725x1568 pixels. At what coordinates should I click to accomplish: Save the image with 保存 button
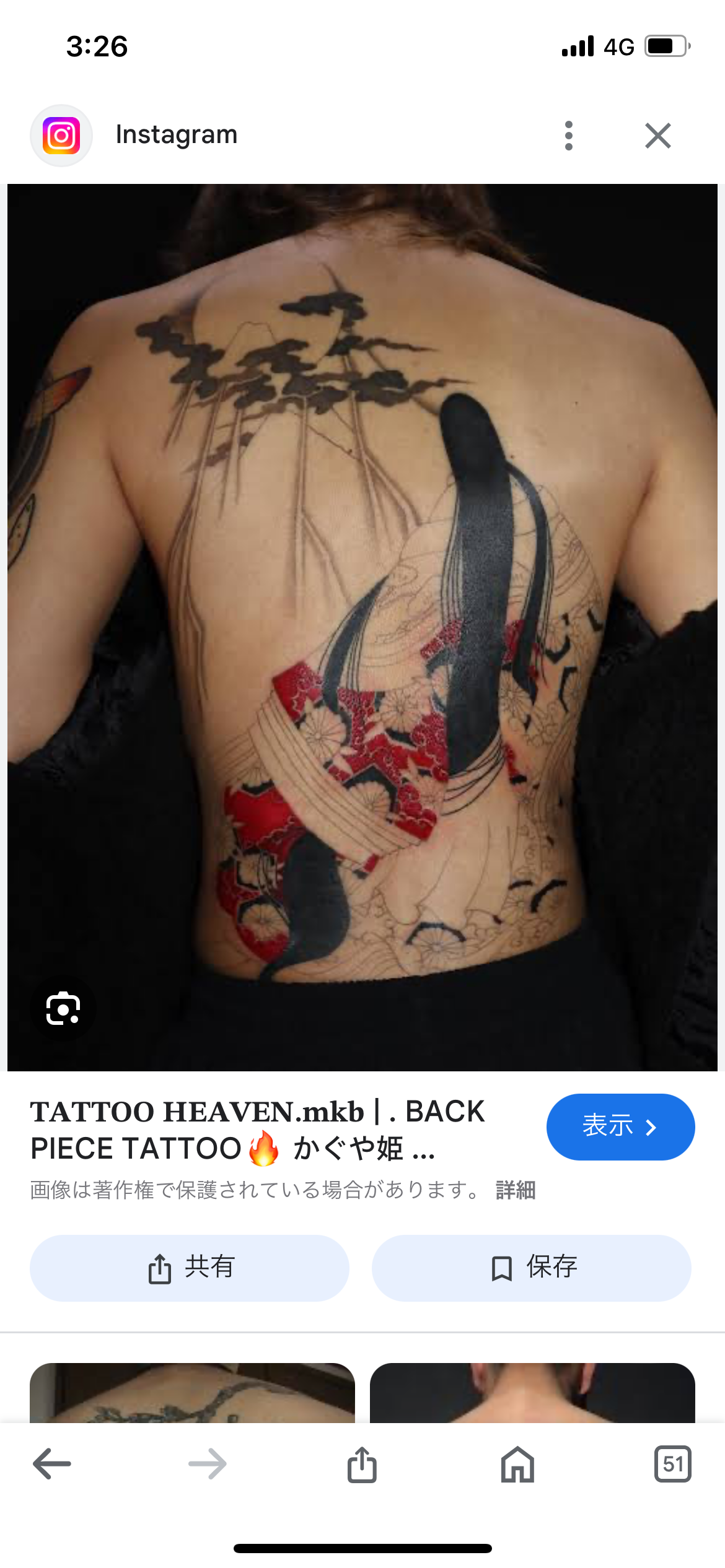(531, 1268)
